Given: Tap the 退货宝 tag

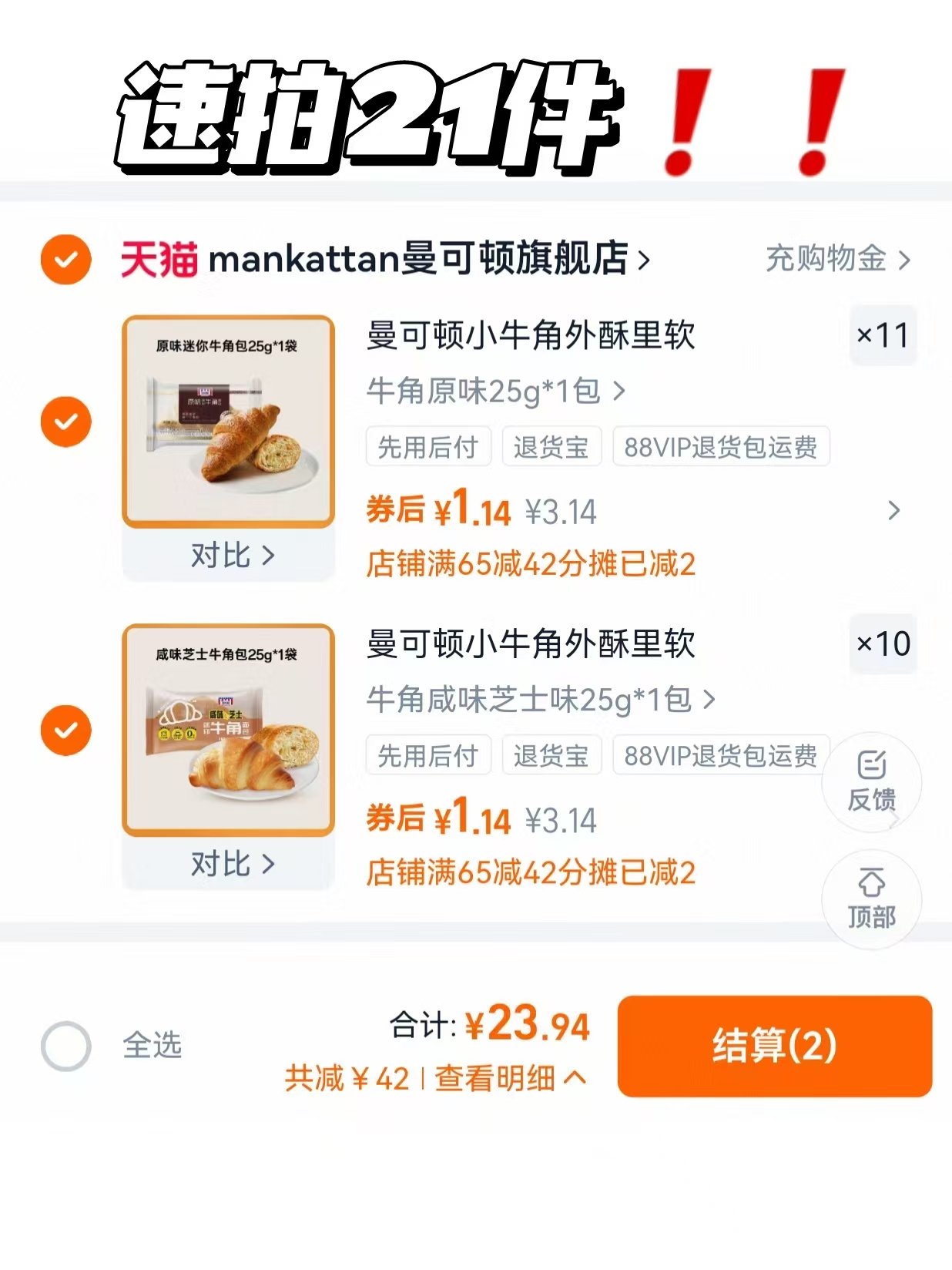Looking at the screenshot, I should pos(551,446).
